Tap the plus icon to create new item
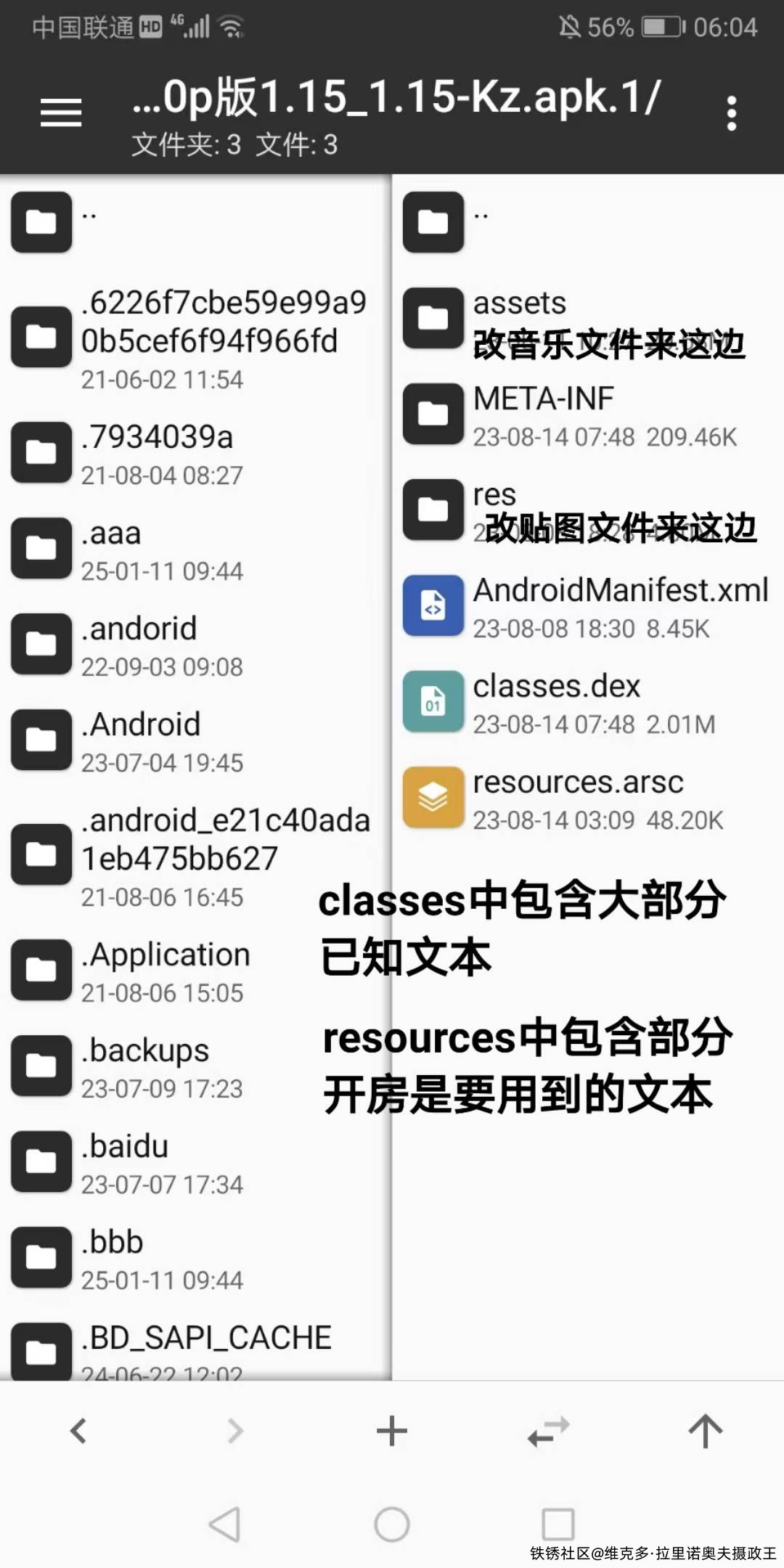This screenshot has width=784, height=1568. point(392,1432)
